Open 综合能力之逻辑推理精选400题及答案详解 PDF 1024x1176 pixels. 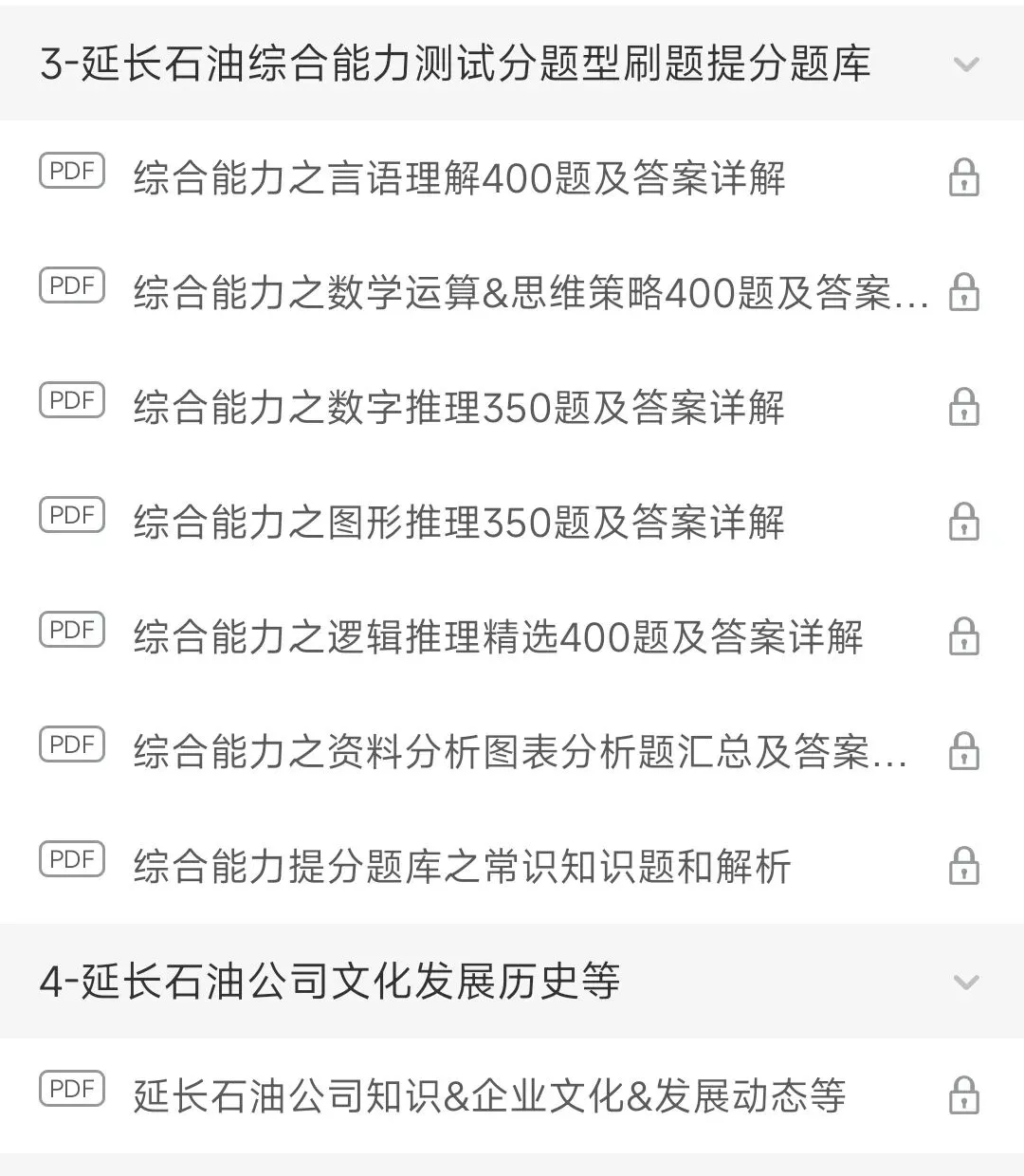(x=498, y=637)
